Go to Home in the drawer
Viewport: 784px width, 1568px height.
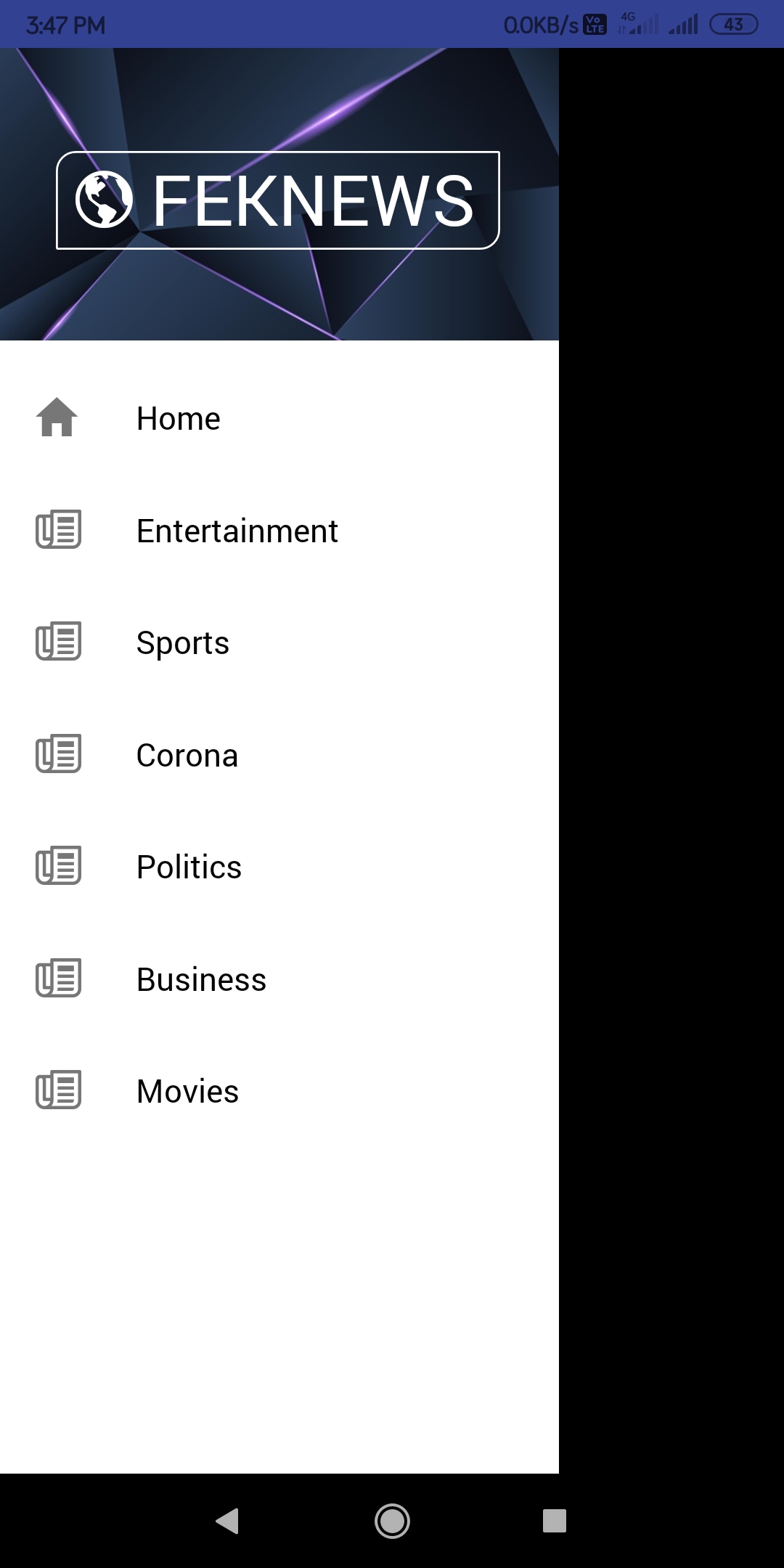pos(179,419)
